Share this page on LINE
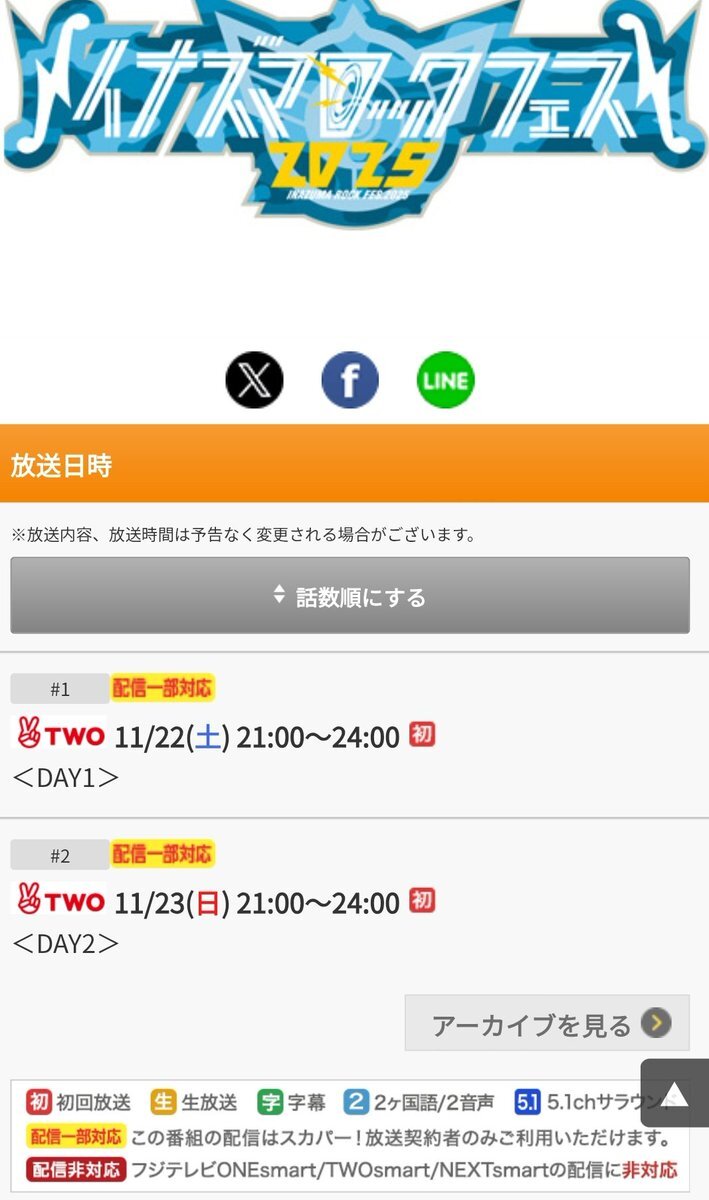709x1200 pixels. (445, 380)
